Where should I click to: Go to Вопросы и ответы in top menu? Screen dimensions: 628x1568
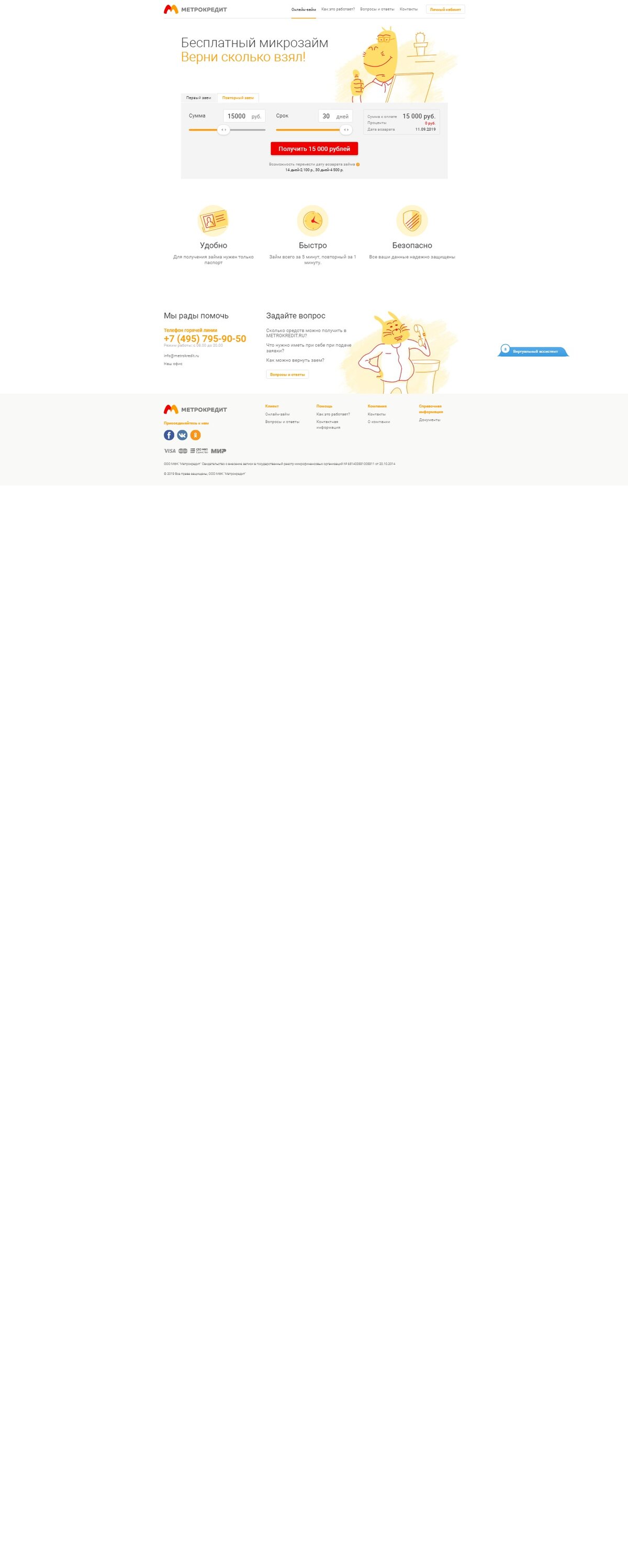(377, 9)
